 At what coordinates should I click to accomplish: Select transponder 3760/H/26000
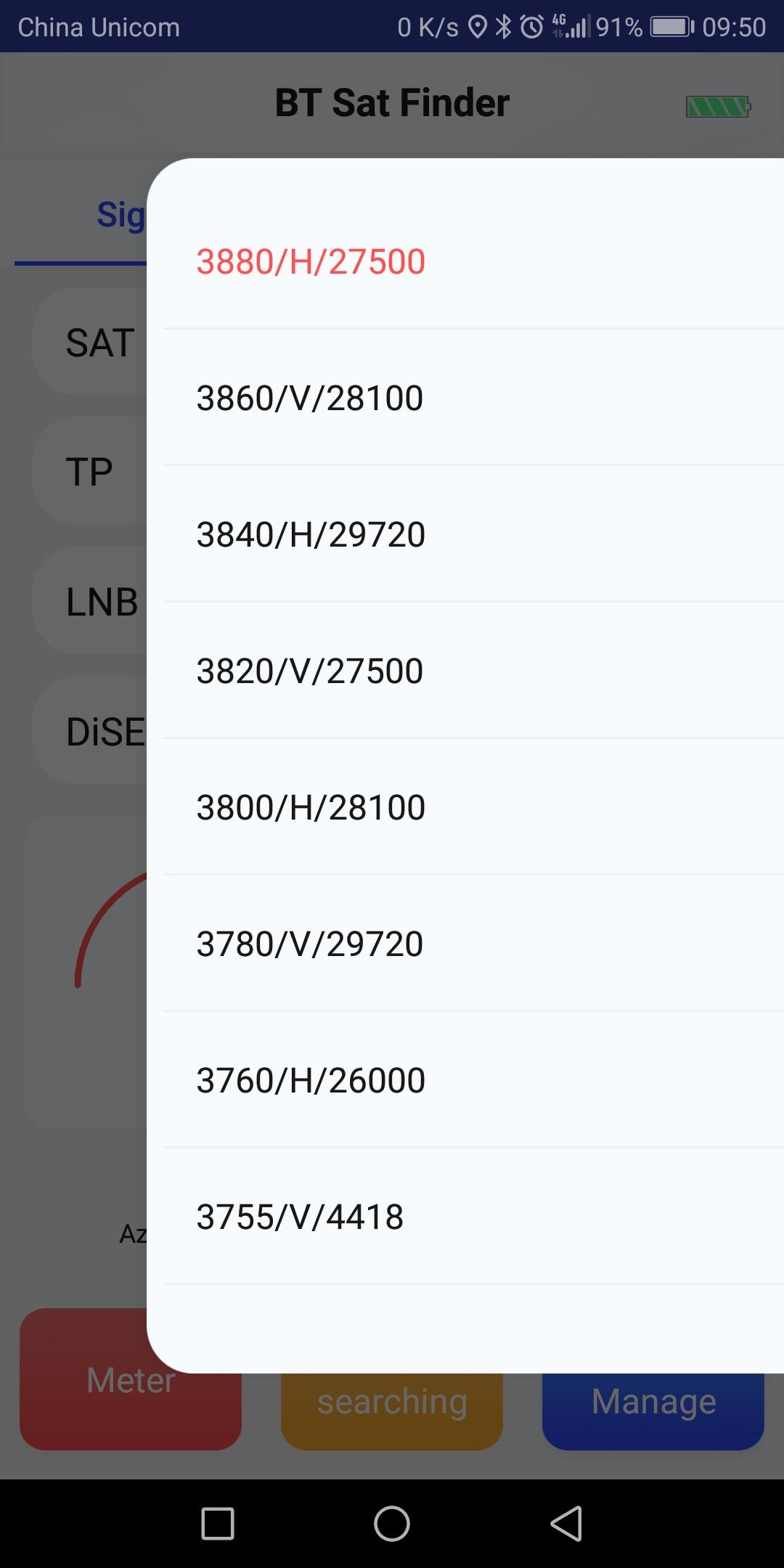coord(311,1080)
